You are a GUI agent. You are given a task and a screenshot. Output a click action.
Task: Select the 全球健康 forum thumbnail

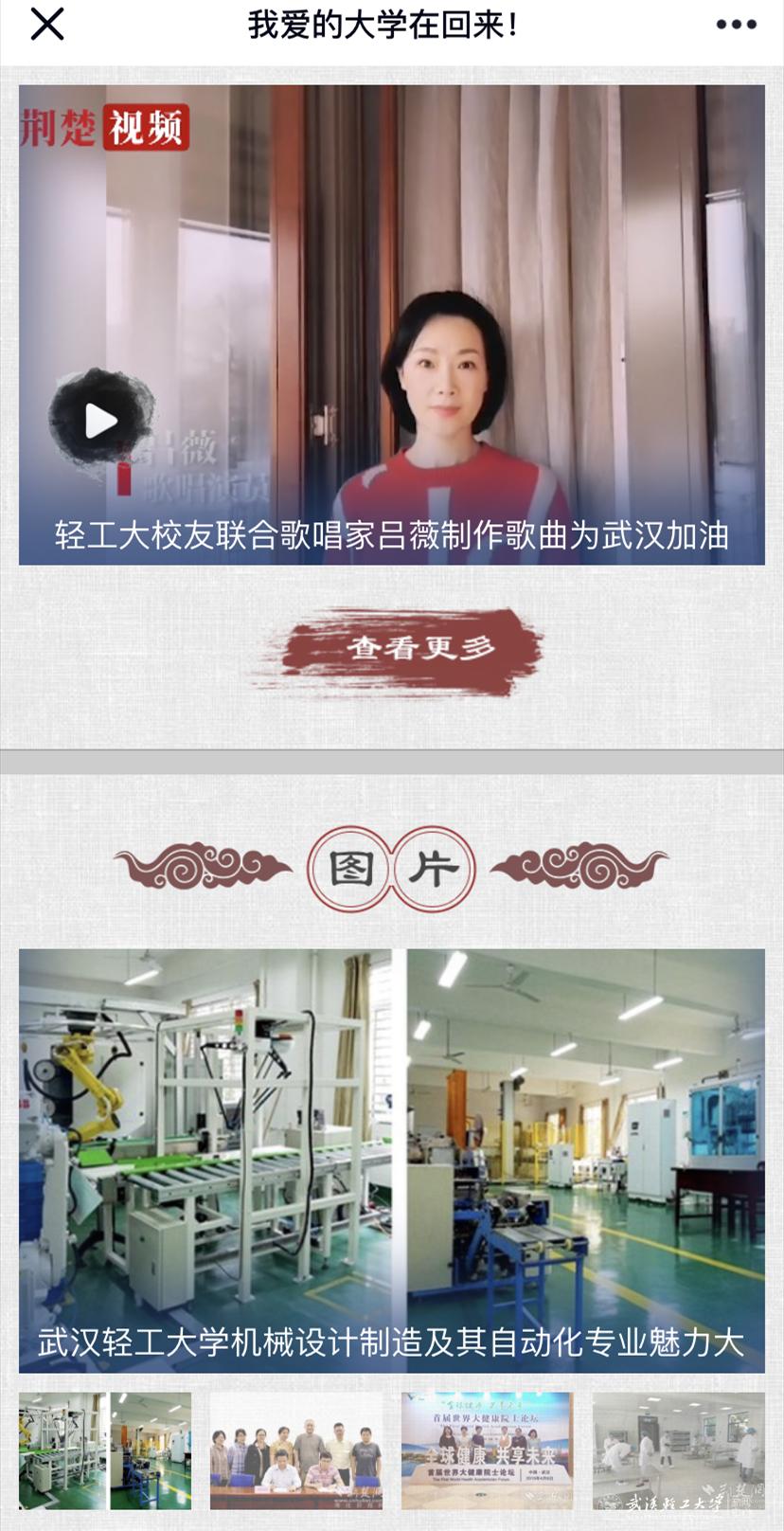(x=488, y=1450)
